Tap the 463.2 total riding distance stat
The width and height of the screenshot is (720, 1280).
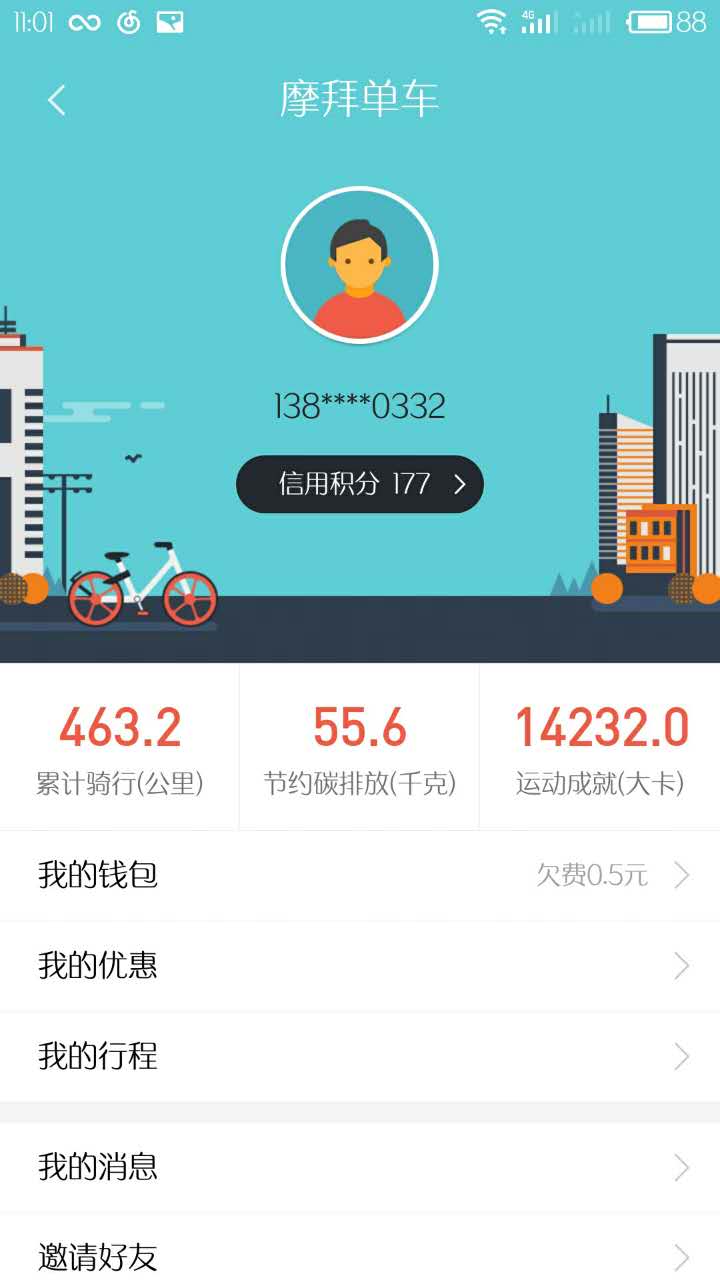click(119, 726)
